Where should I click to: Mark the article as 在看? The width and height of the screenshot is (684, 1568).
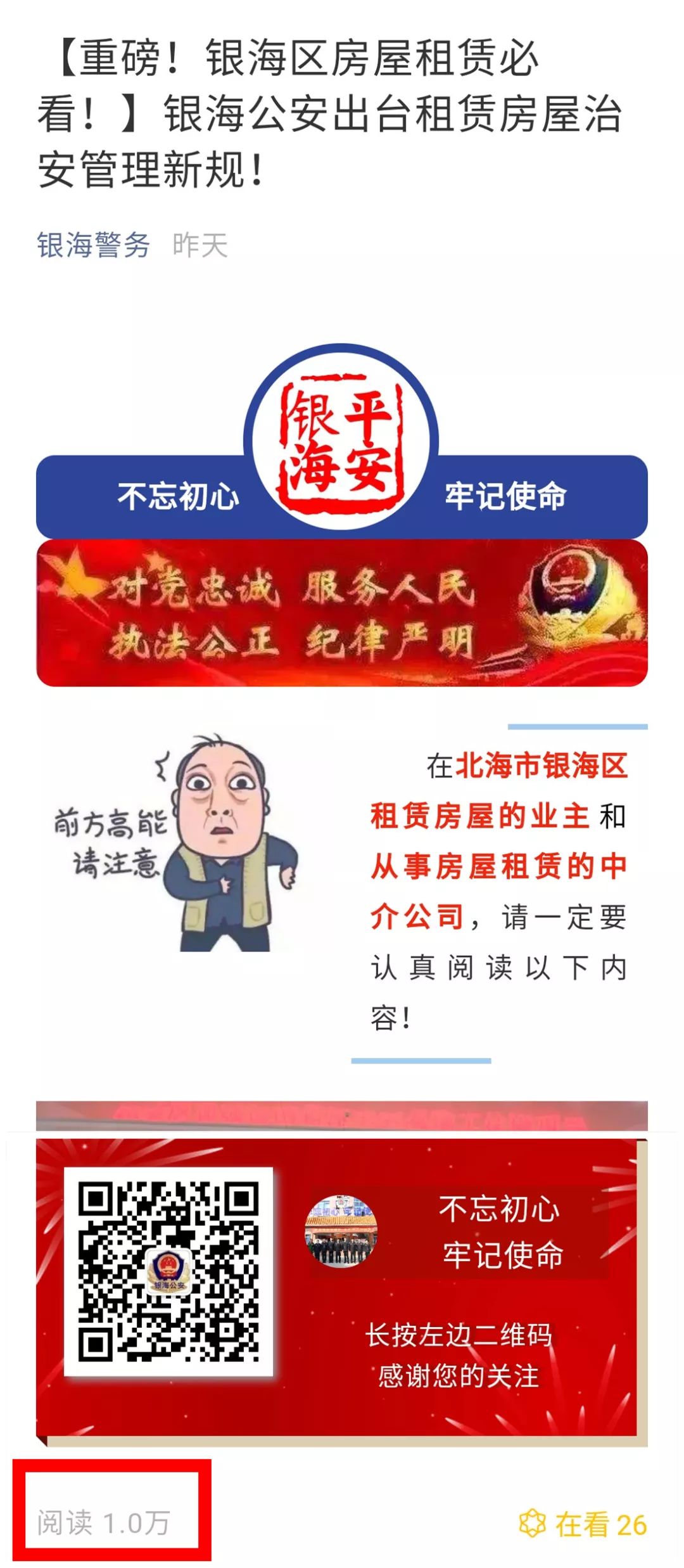tap(582, 1524)
